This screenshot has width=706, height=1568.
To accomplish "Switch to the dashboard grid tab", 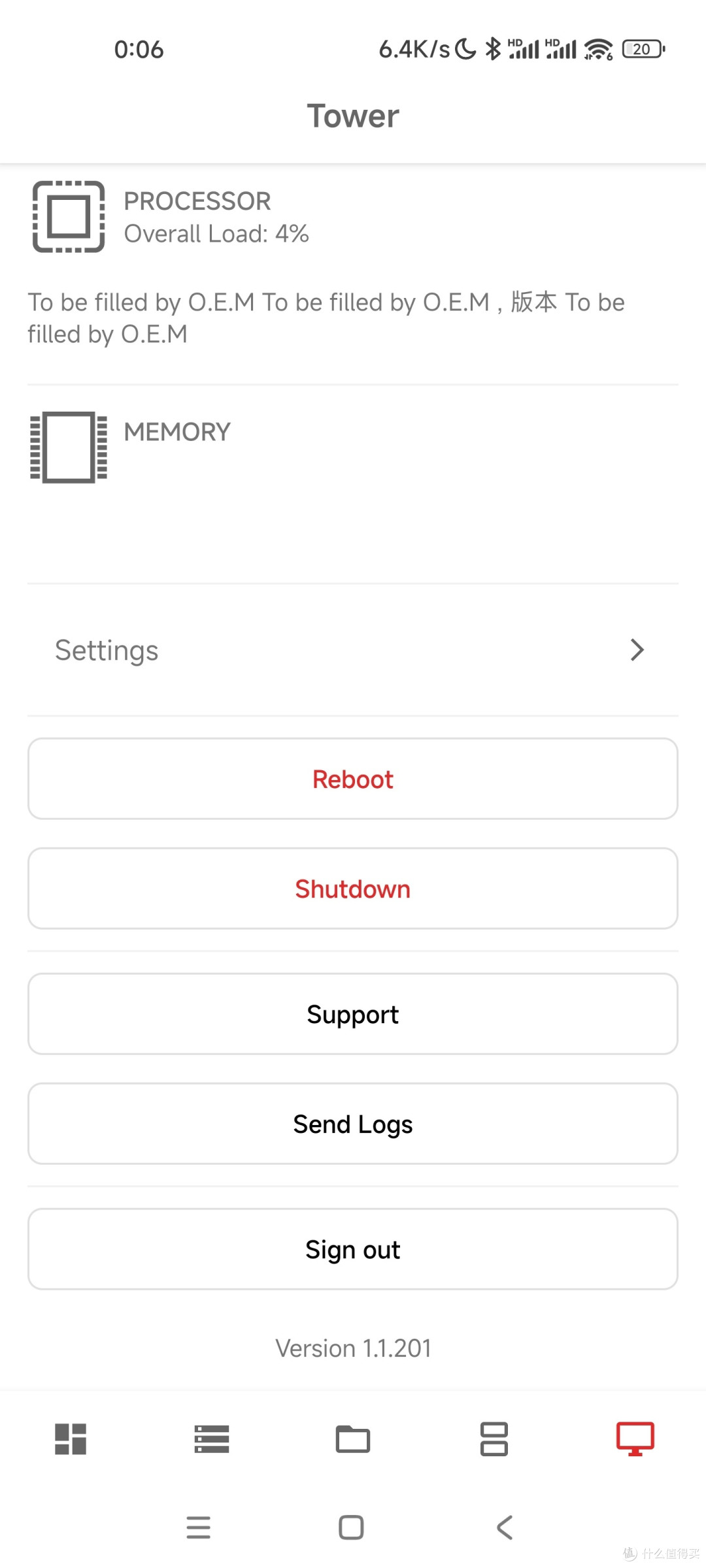I will [x=71, y=1439].
